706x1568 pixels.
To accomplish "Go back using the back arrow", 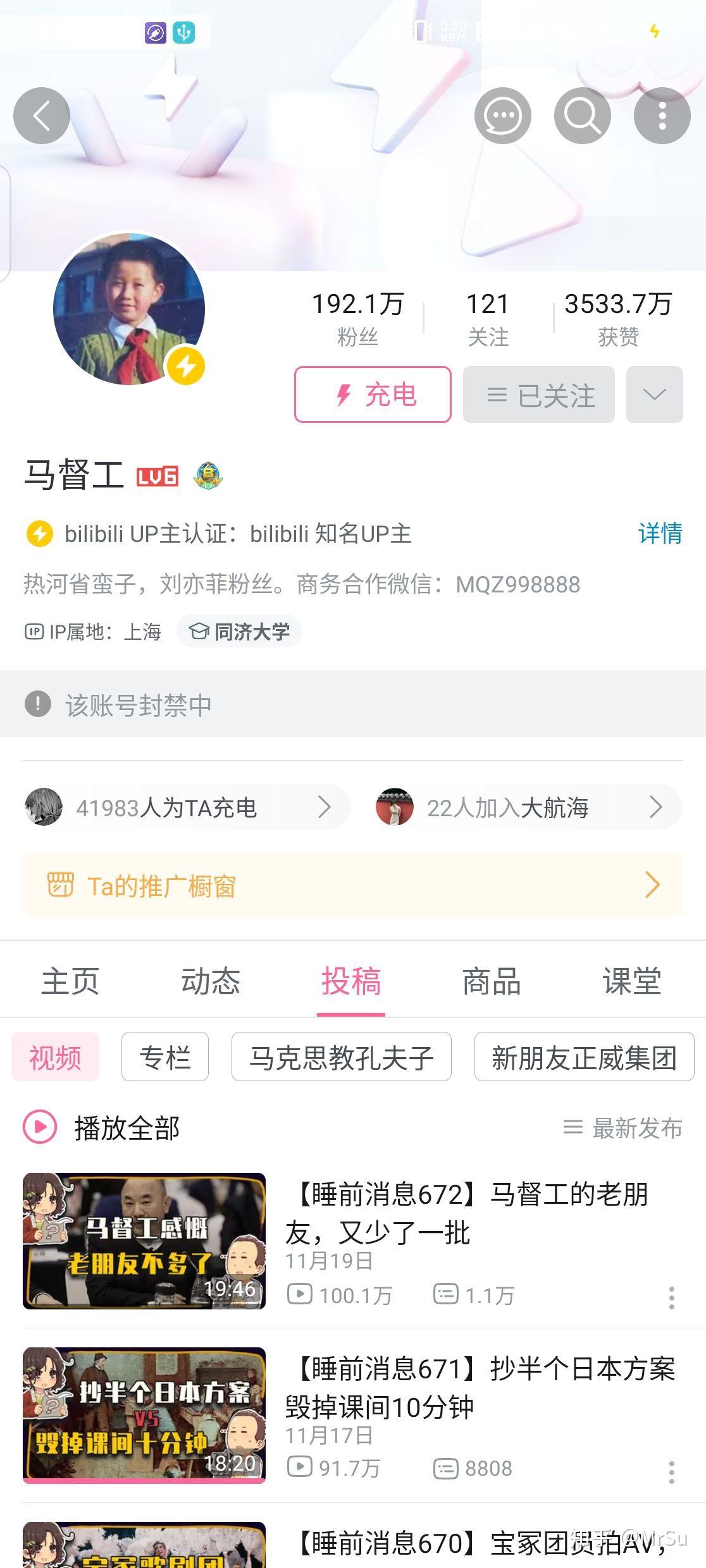I will 42,116.
